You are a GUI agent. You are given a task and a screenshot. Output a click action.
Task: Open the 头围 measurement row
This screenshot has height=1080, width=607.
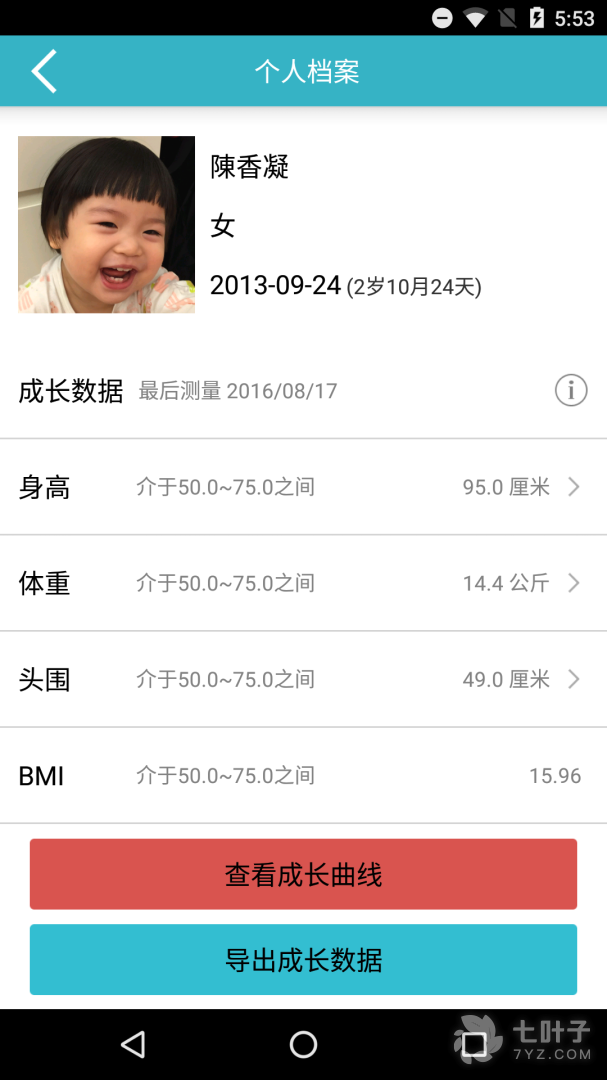coord(303,679)
